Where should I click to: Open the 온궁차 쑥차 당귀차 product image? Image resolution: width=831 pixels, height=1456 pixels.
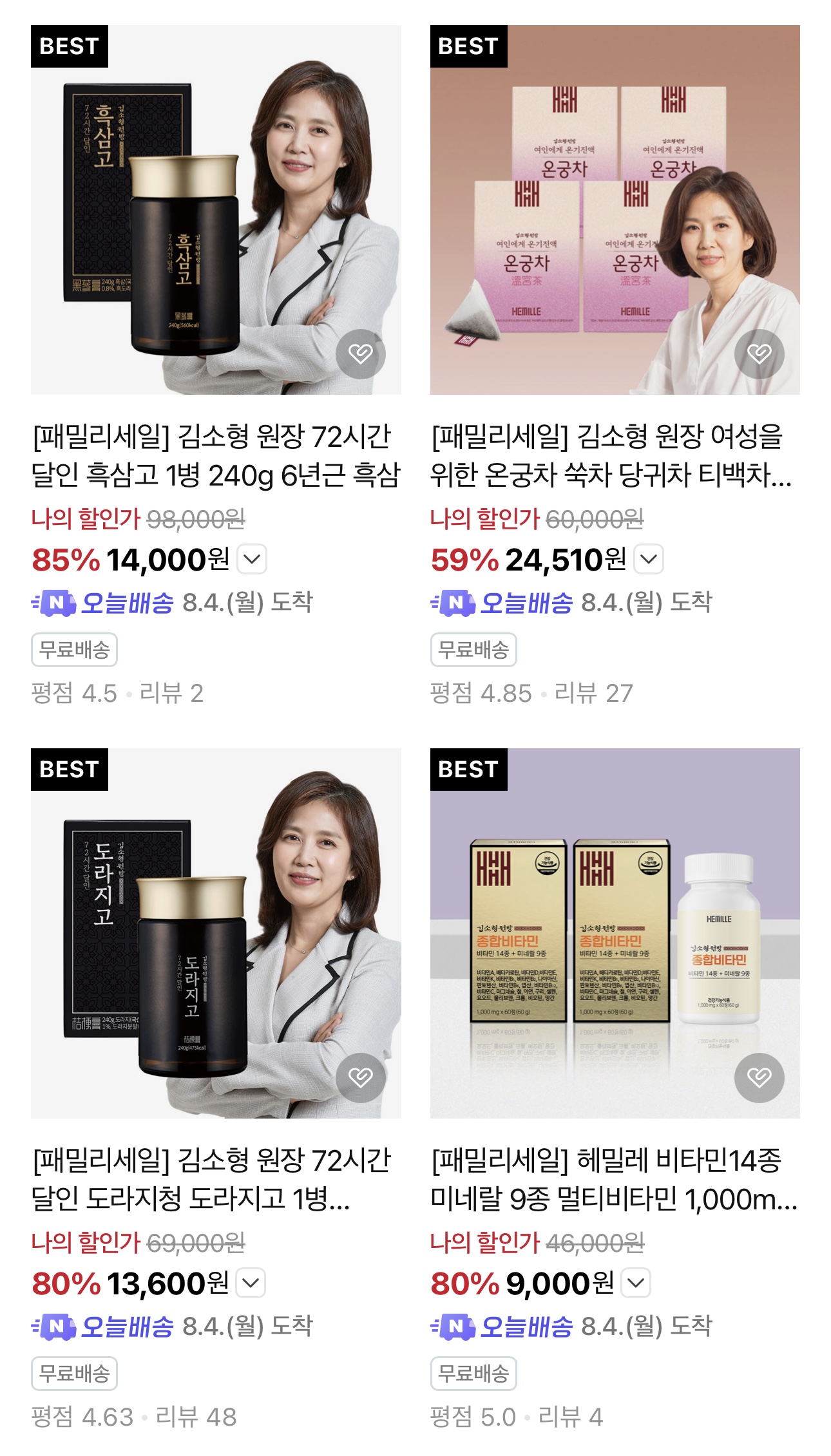(615, 210)
